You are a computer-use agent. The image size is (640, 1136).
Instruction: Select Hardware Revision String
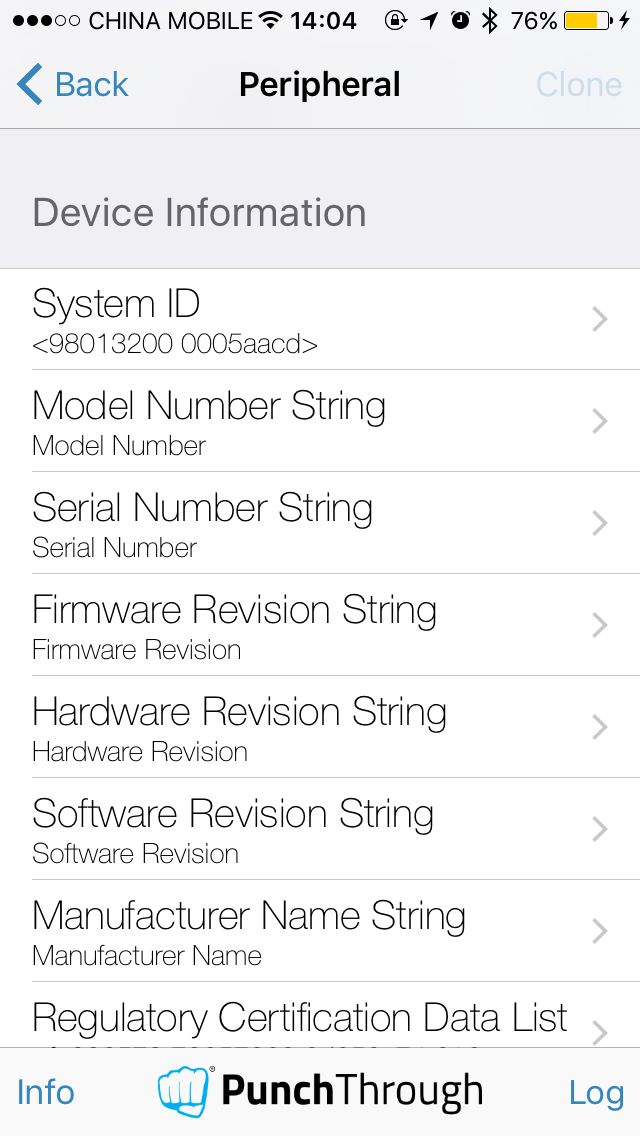[x=320, y=727]
